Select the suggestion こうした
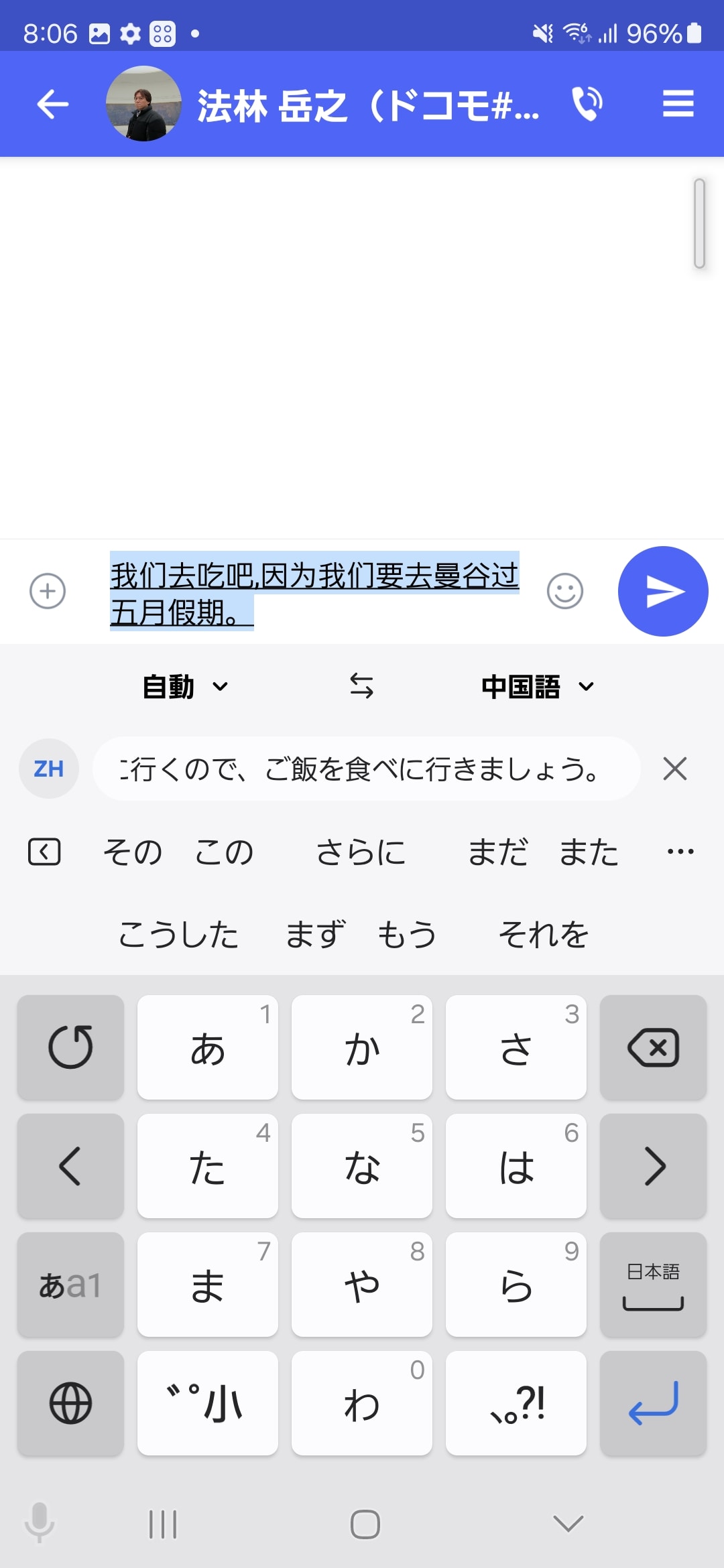Viewport: 724px width, 1568px height. [180, 933]
